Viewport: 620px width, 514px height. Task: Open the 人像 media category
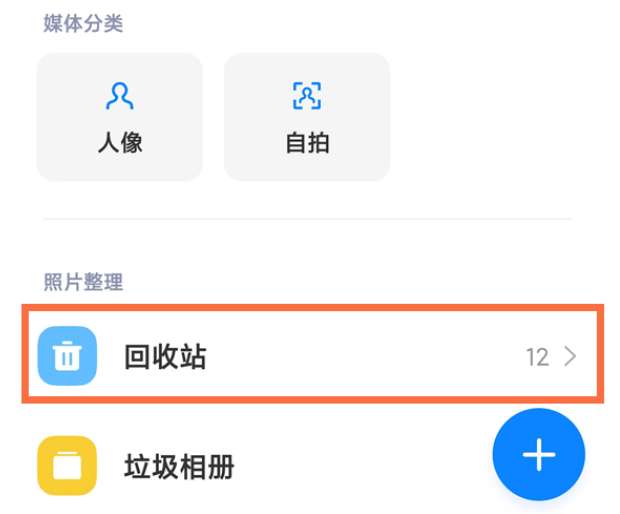click(120, 117)
